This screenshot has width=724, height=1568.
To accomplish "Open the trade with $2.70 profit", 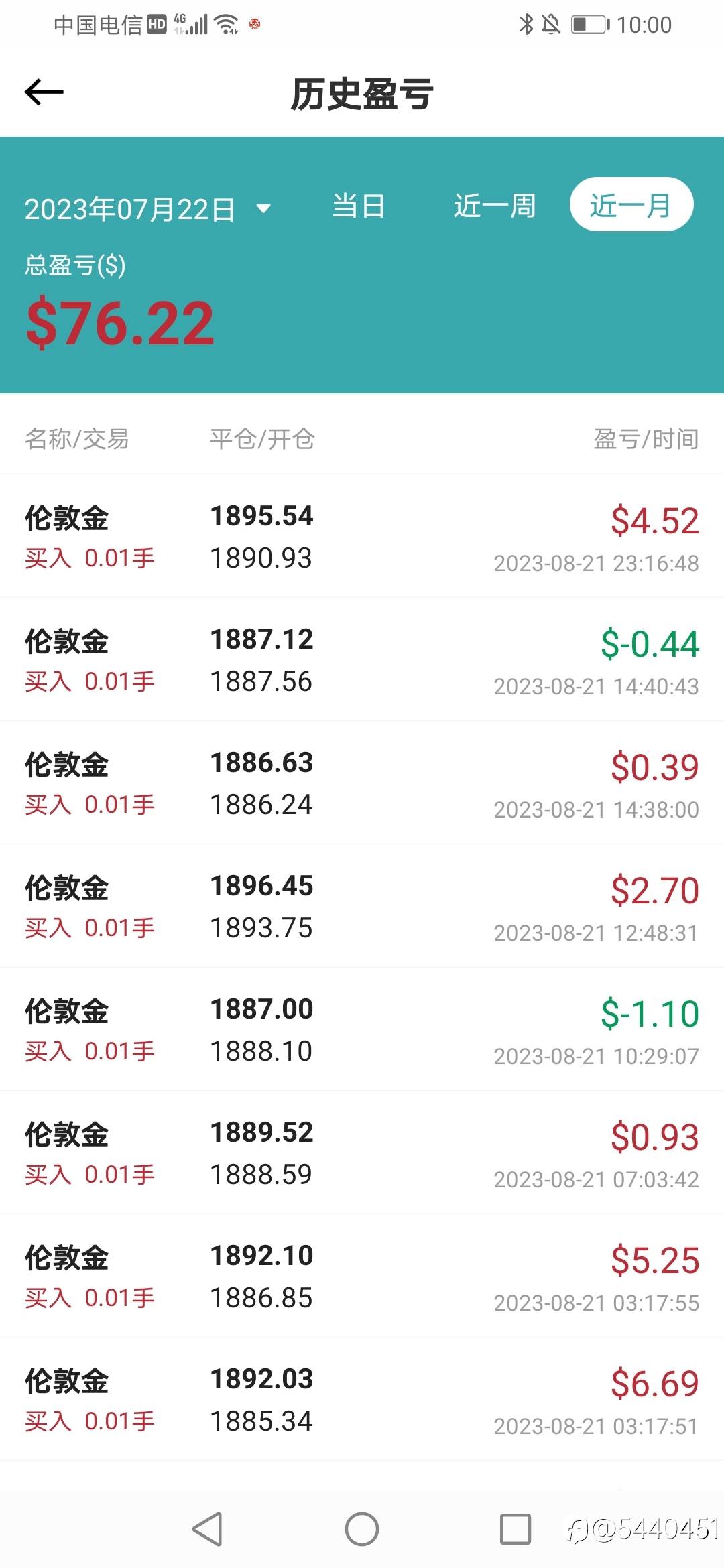I will pyautogui.click(x=362, y=906).
